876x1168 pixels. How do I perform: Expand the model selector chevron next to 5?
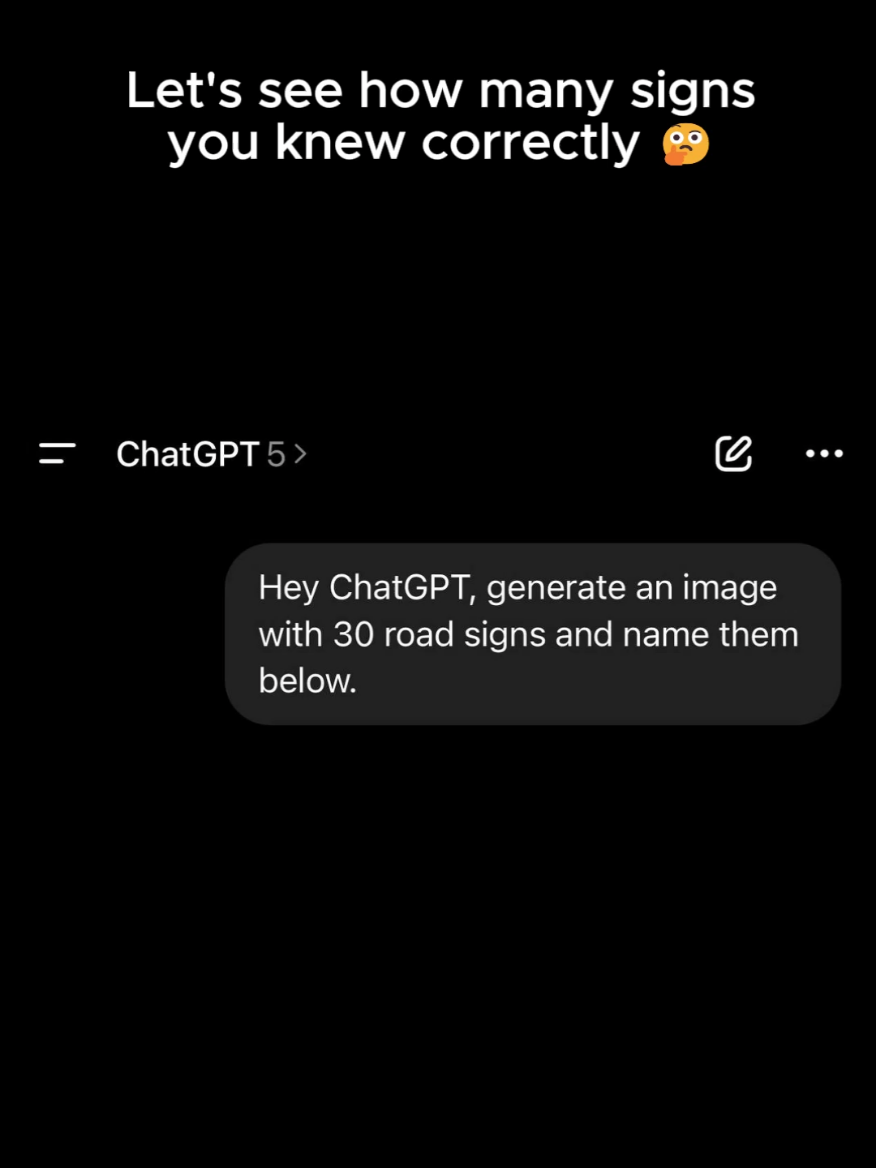click(x=300, y=455)
